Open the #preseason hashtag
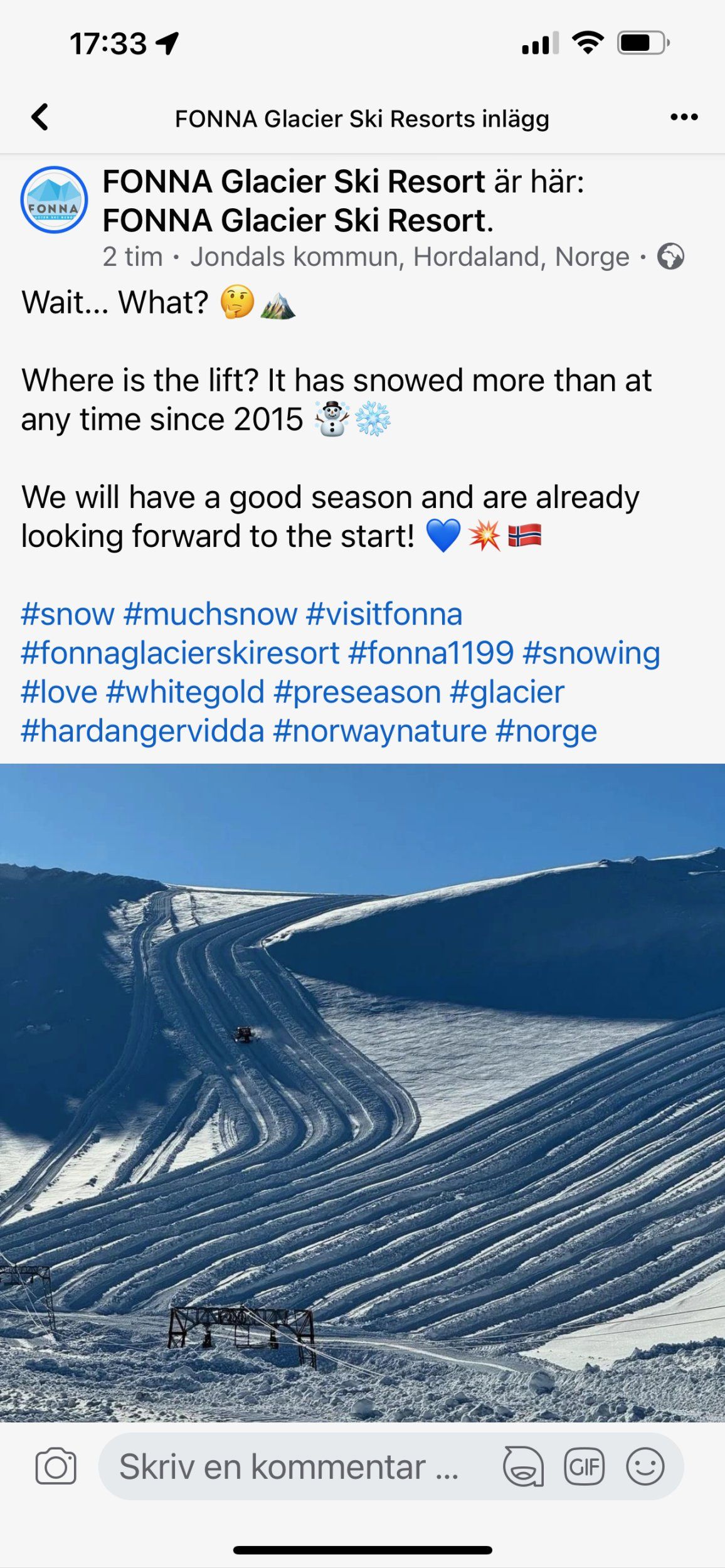725x1568 pixels. (x=357, y=692)
